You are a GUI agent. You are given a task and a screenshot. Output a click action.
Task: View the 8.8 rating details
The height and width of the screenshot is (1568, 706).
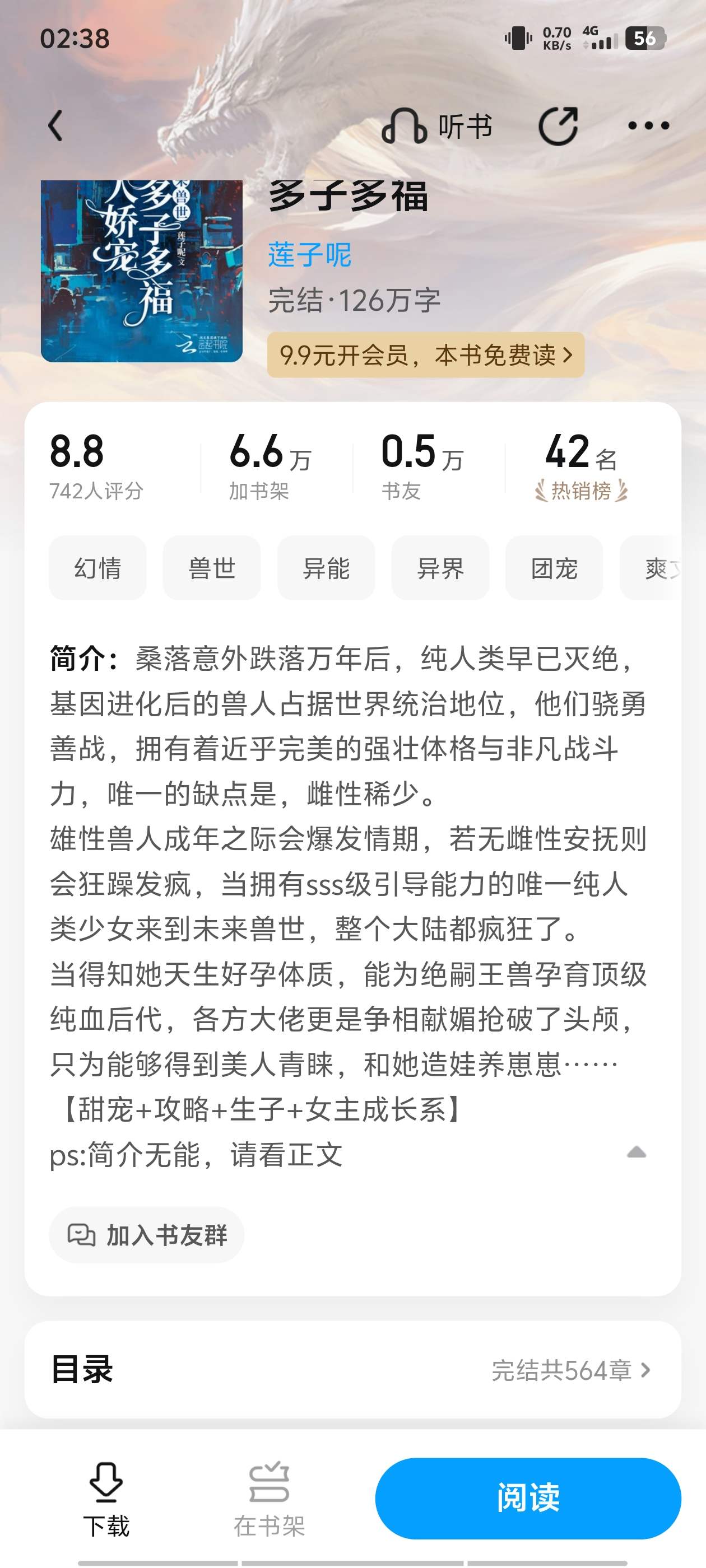coord(96,466)
